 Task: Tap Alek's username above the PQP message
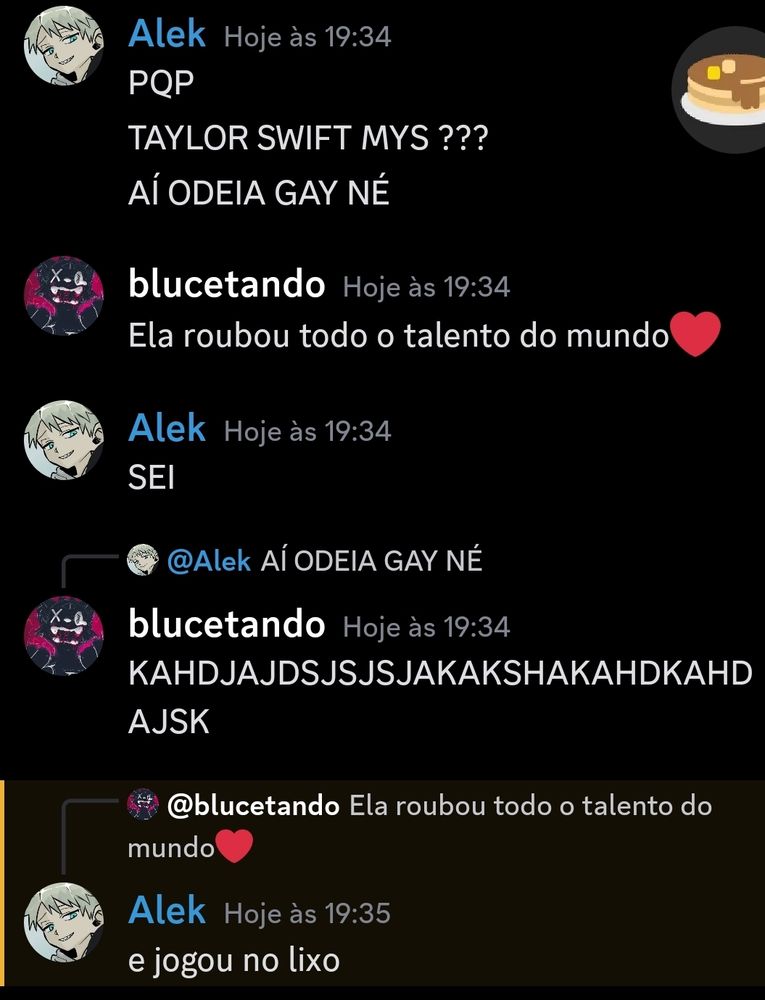point(166,36)
